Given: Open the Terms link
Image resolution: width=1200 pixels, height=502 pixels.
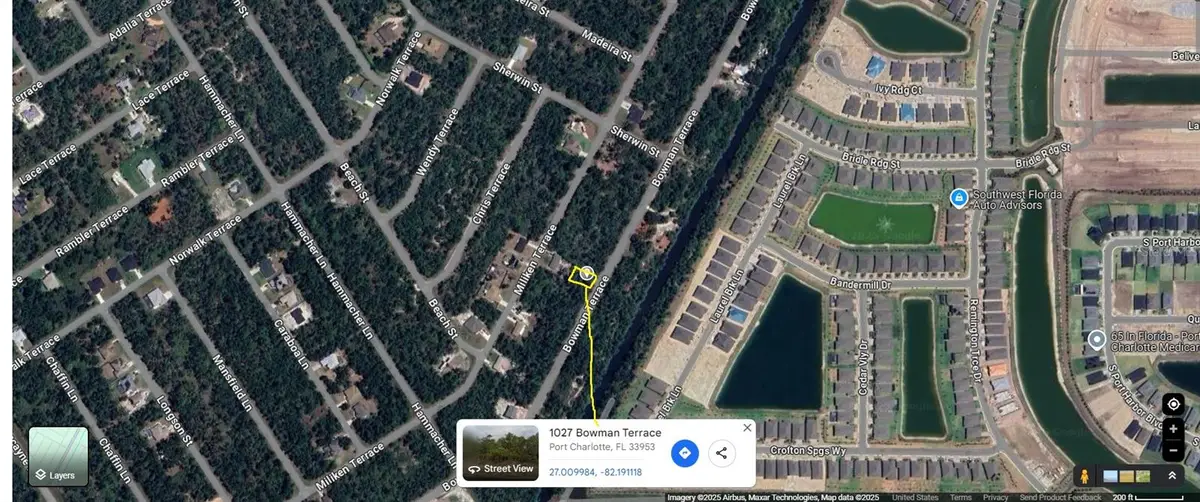Looking at the screenshot, I should click(961, 497).
